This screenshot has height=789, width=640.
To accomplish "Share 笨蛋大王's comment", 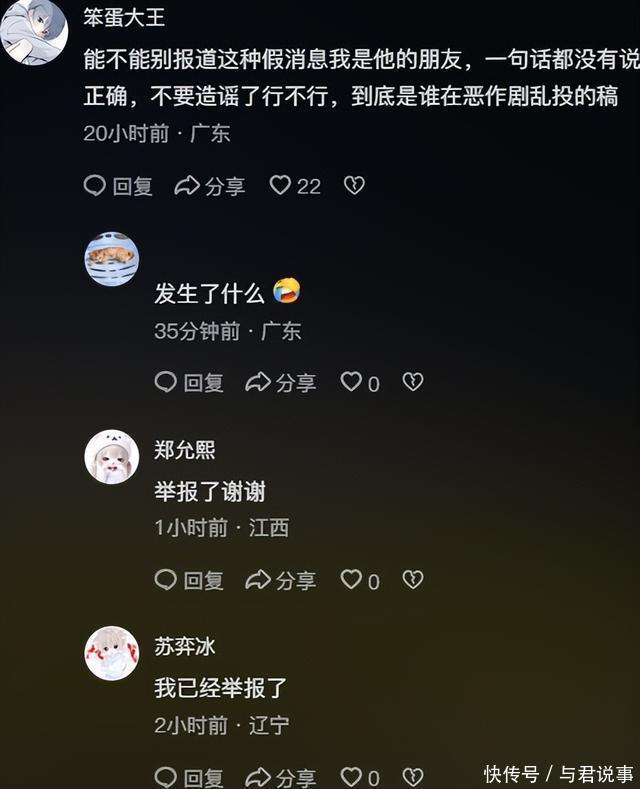I will (x=210, y=186).
